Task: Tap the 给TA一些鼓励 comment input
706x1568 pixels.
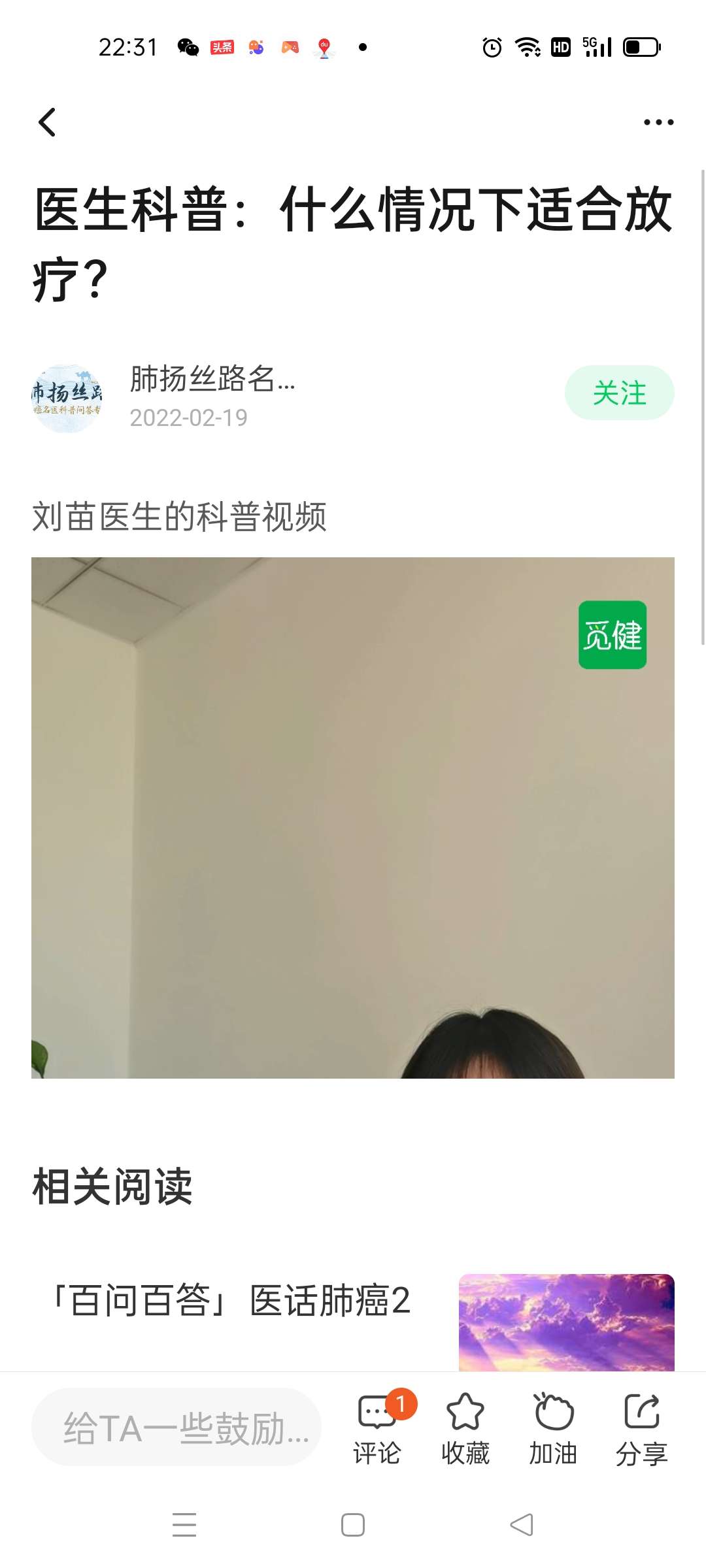Action: click(176, 1428)
